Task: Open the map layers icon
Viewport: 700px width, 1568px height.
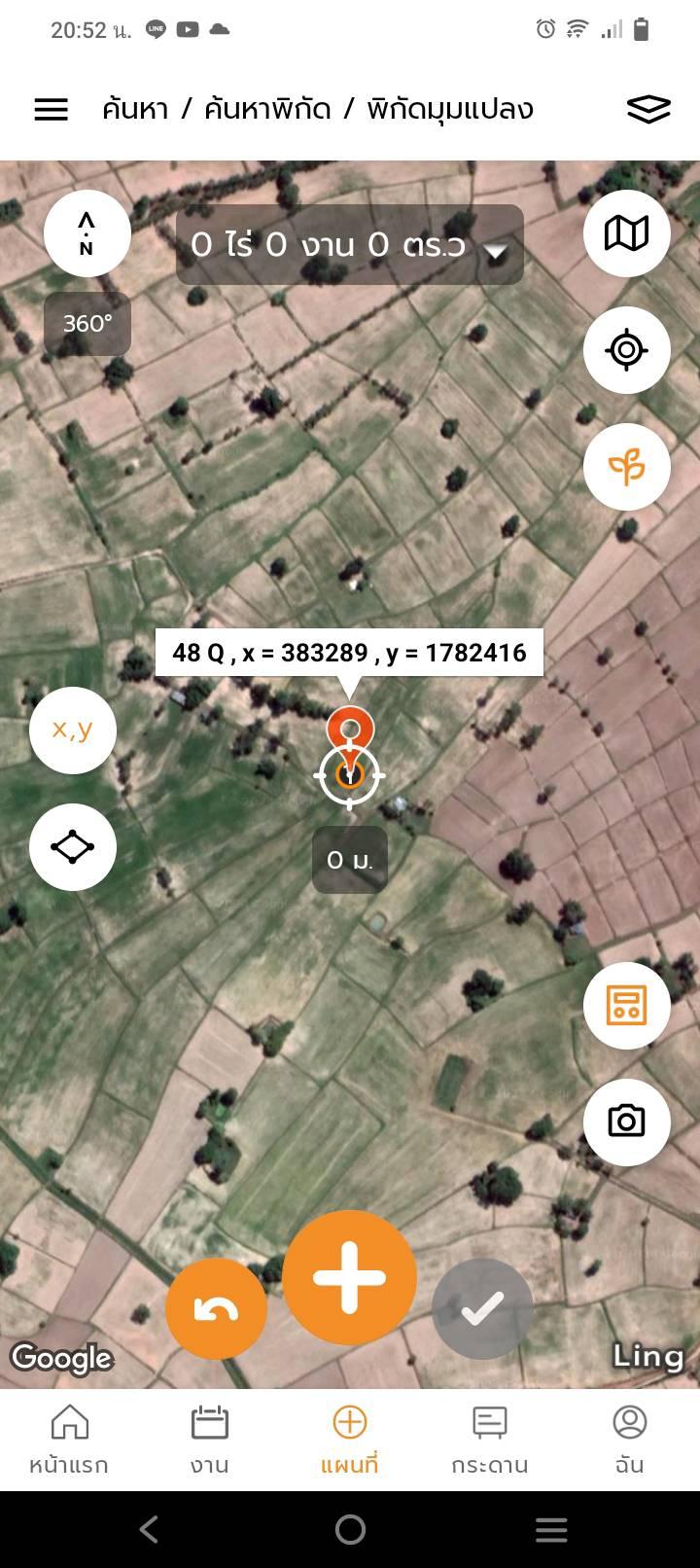Action: pyautogui.click(x=648, y=109)
